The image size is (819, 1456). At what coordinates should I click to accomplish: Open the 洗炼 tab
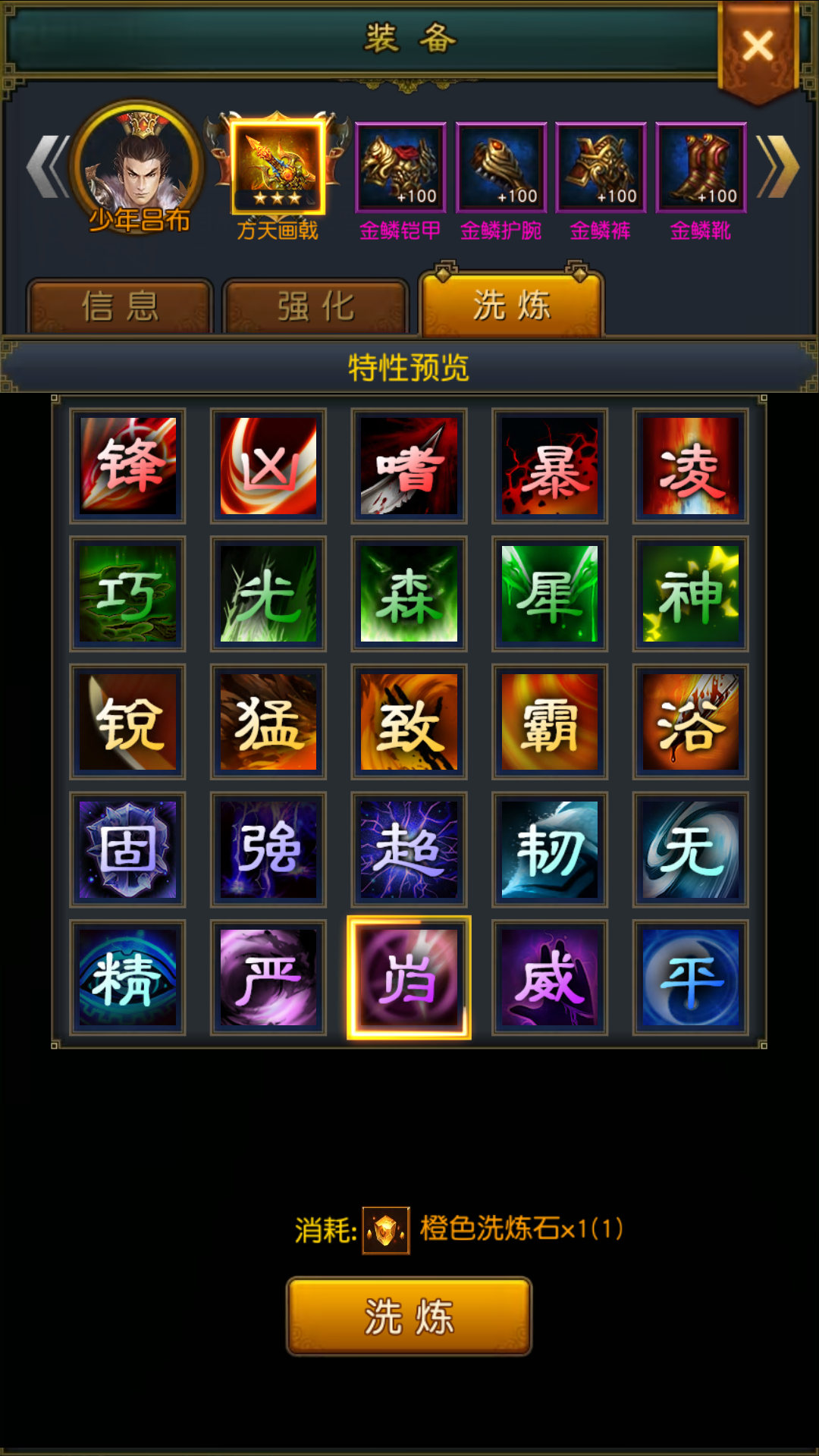pyautogui.click(x=512, y=305)
